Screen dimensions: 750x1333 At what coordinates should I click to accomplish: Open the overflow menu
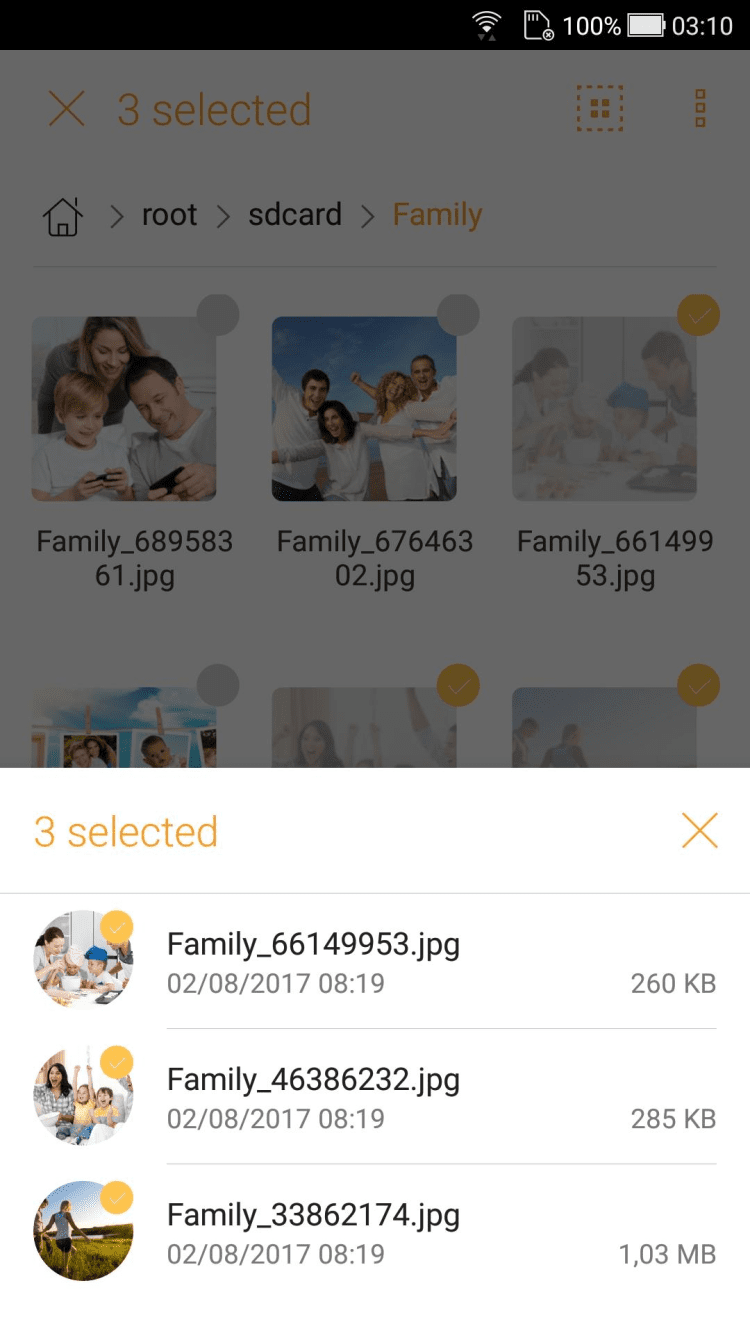700,109
